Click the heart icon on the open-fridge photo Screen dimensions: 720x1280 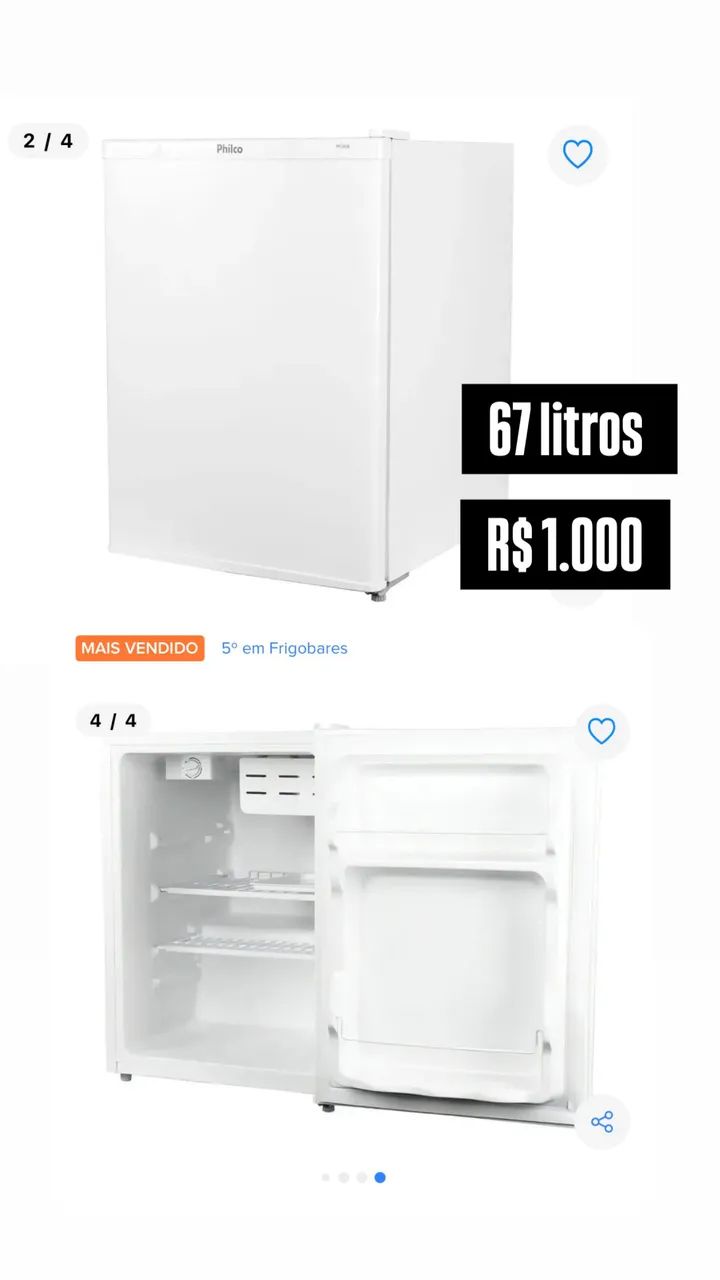[601, 733]
